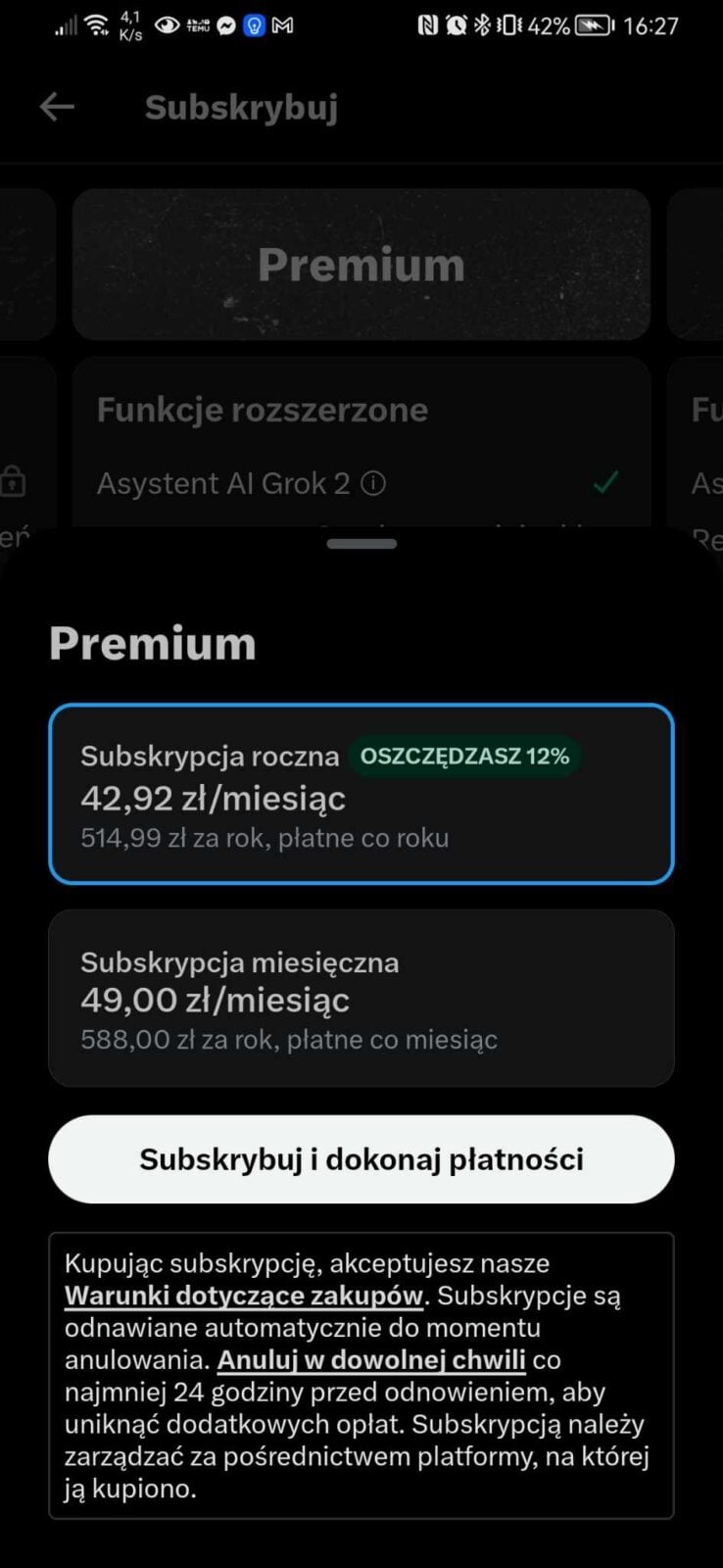Select the annual Subskrypcja roczna plan

361,794
